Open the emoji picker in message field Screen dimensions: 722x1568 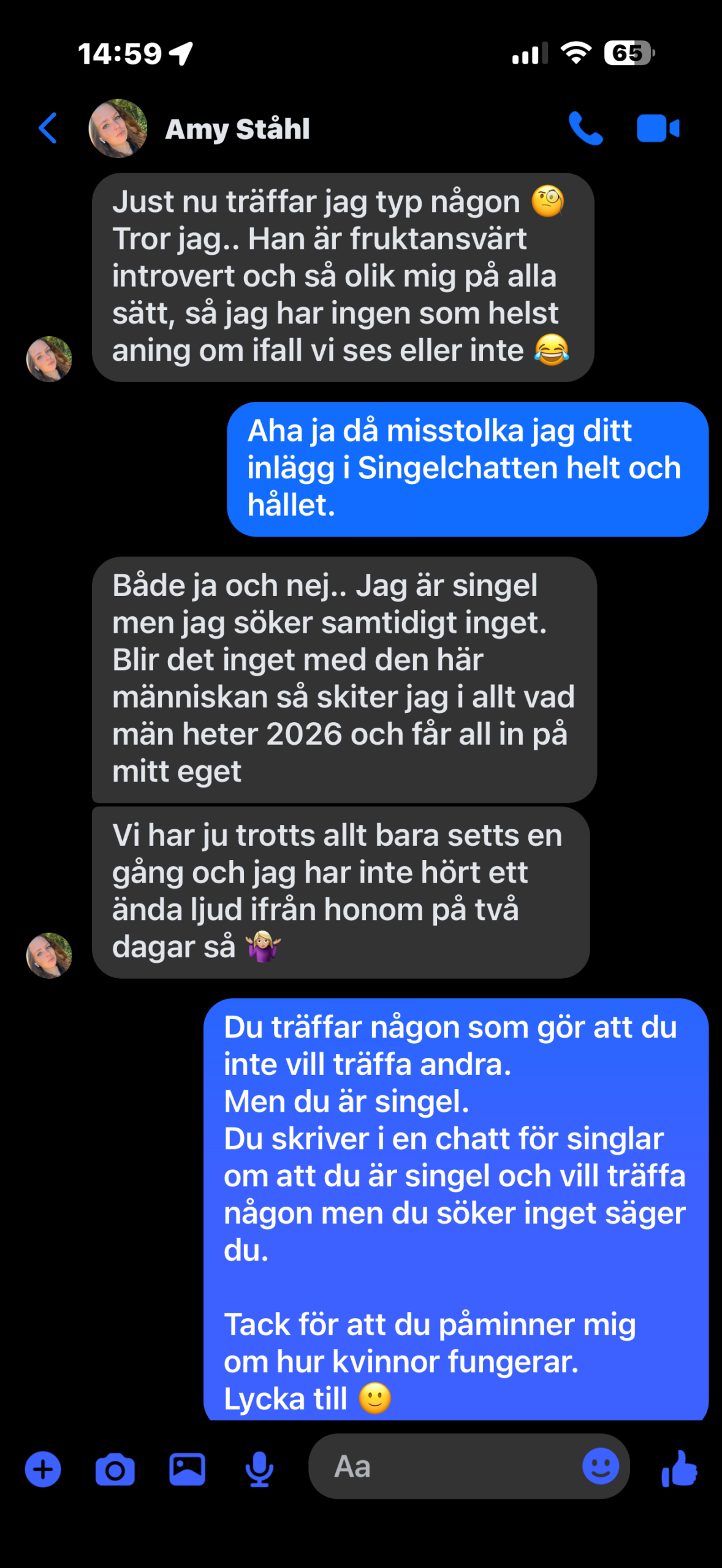coord(600,1466)
